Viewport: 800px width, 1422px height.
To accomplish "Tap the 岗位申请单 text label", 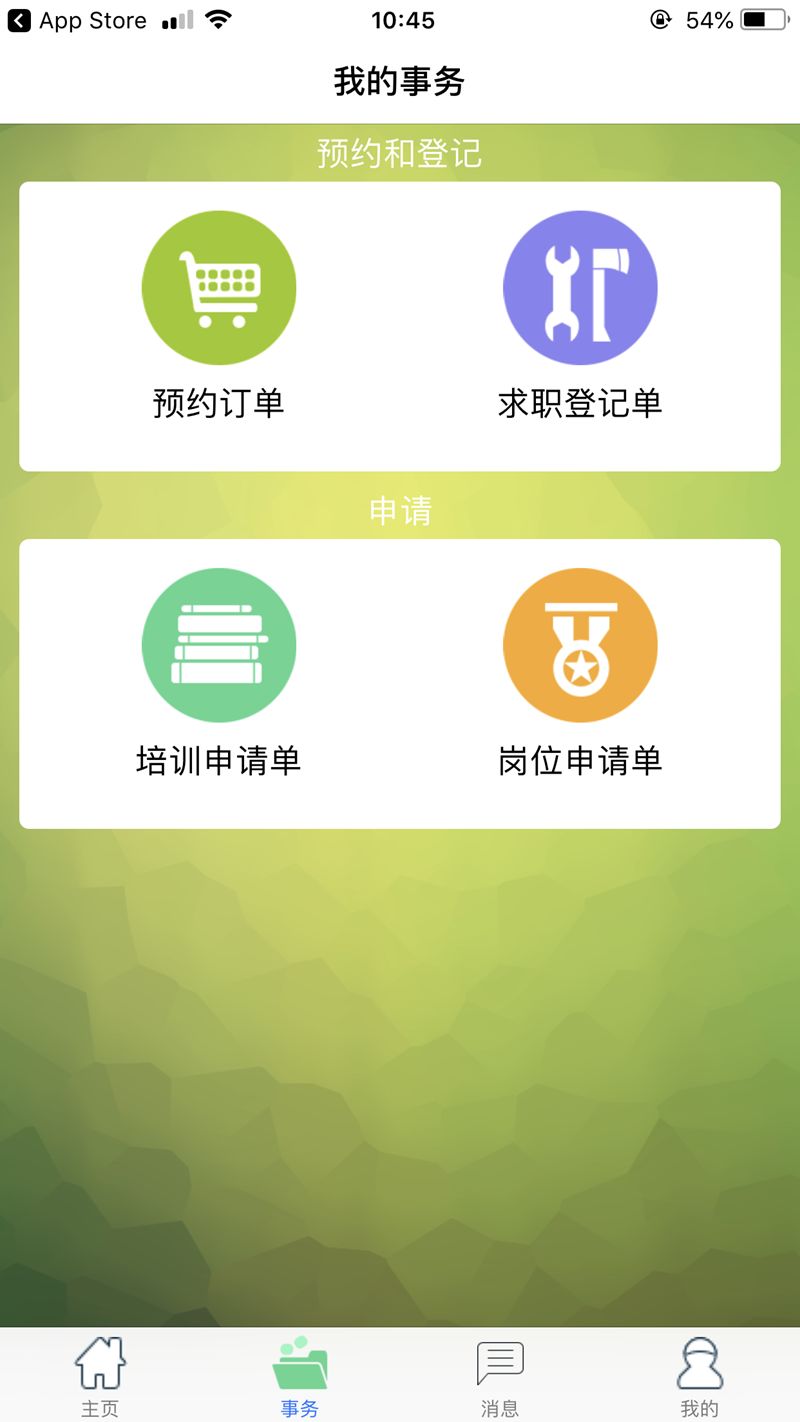I will [x=580, y=761].
